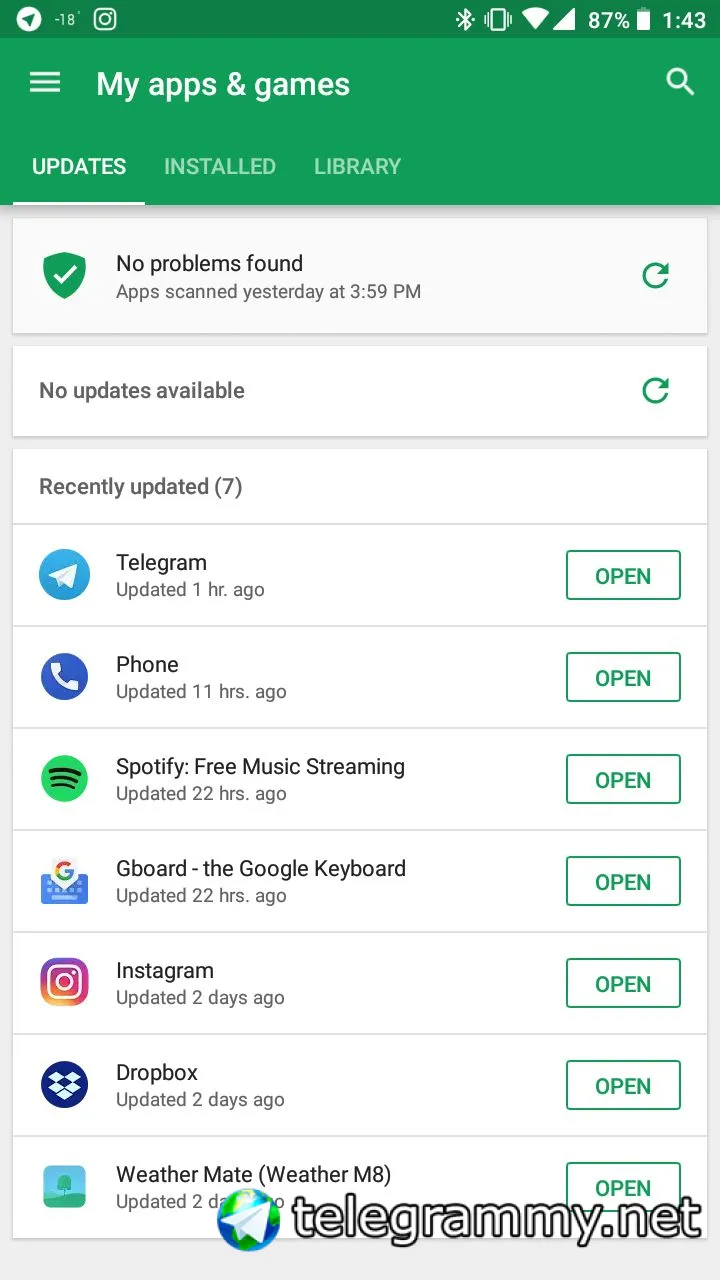
Task: Tap OPEN next to Gboard
Action: click(623, 881)
